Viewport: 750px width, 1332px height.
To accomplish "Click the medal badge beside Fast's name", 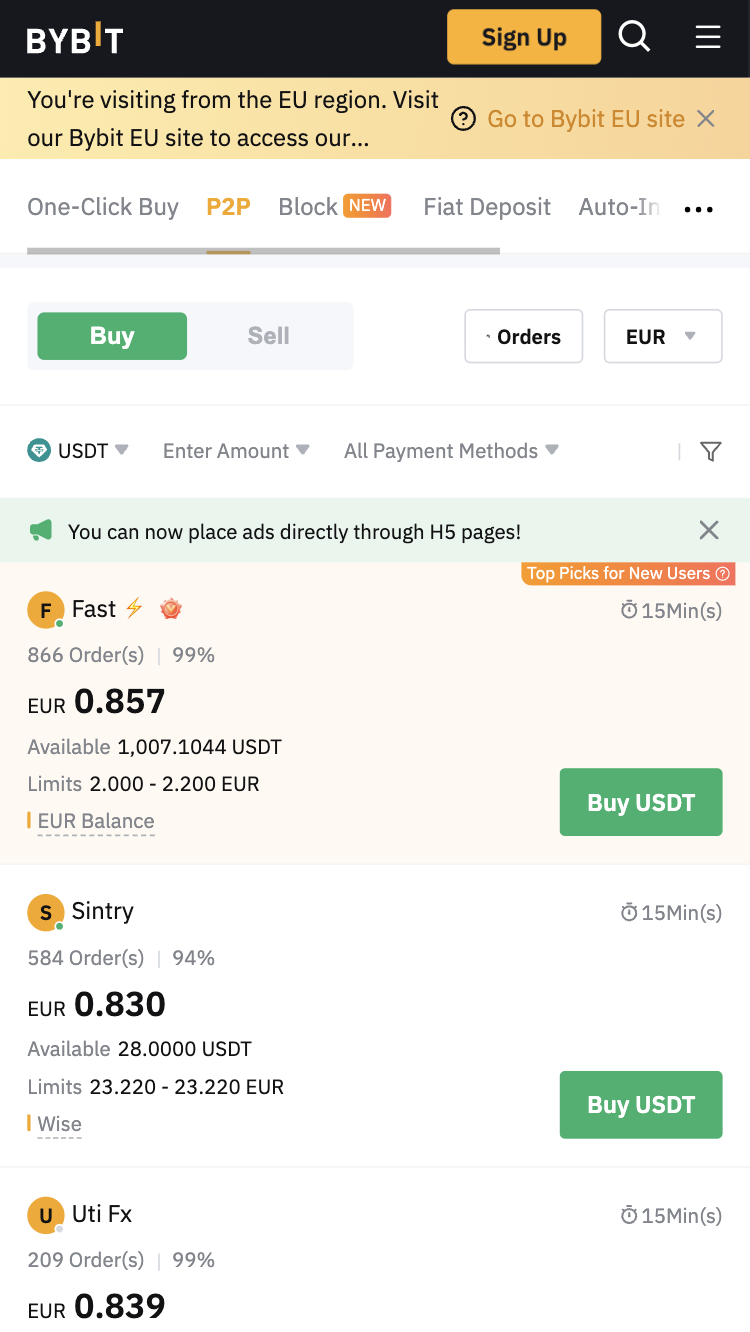I will coord(170,608).
